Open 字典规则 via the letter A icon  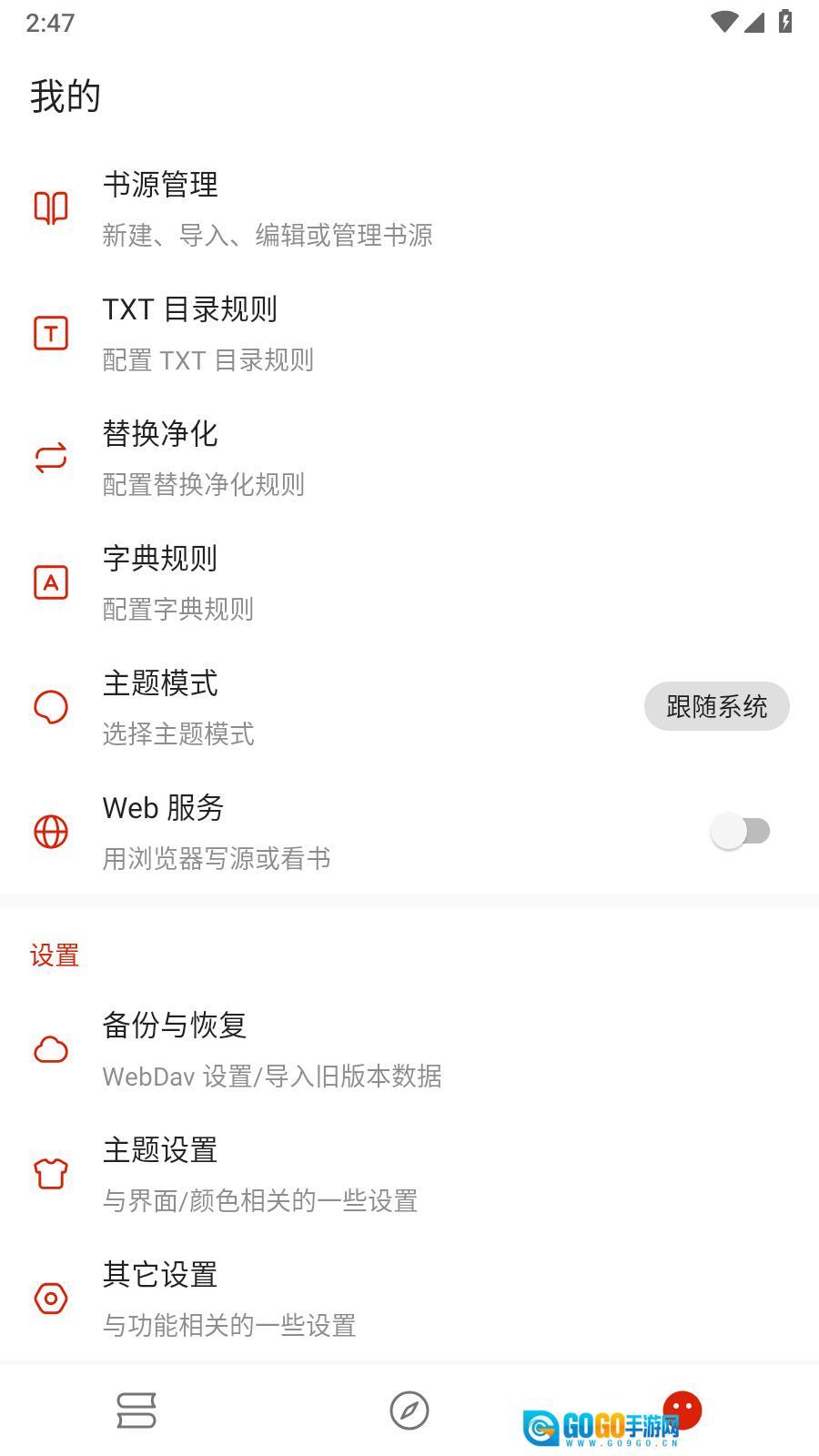click(x=51, y=582)
